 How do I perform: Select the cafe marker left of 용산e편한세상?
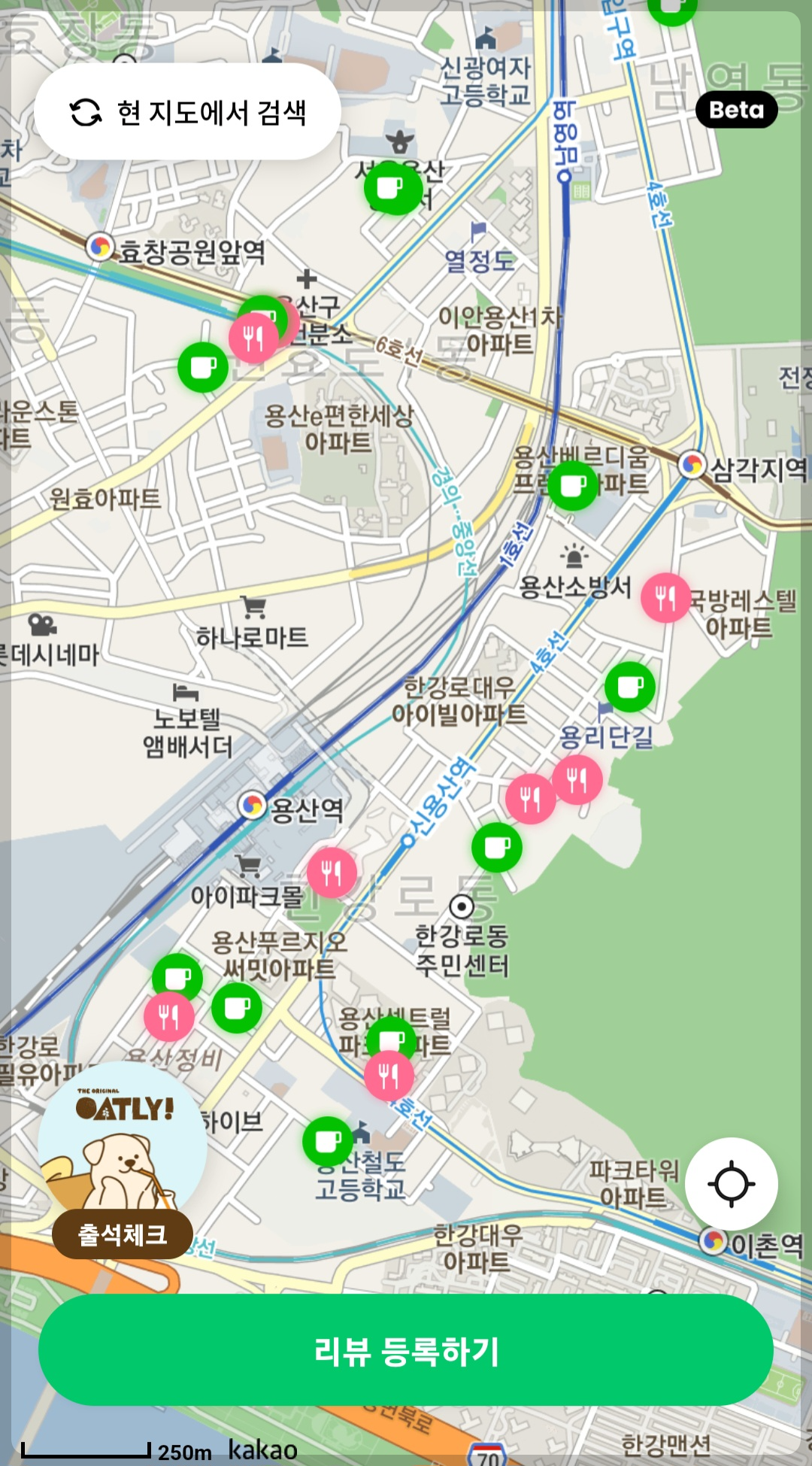201,366
